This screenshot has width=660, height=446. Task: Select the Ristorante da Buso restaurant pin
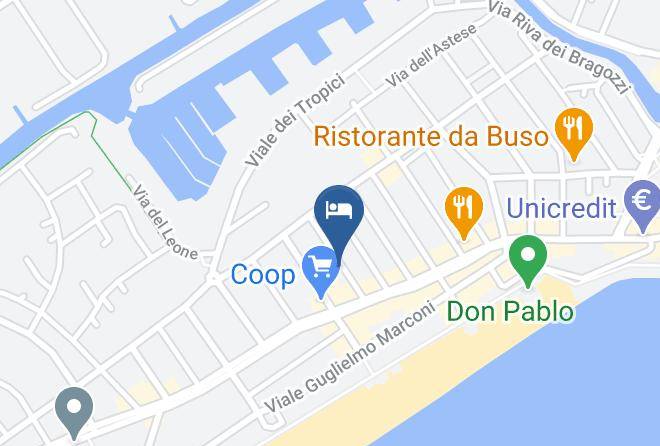(574, 134)
